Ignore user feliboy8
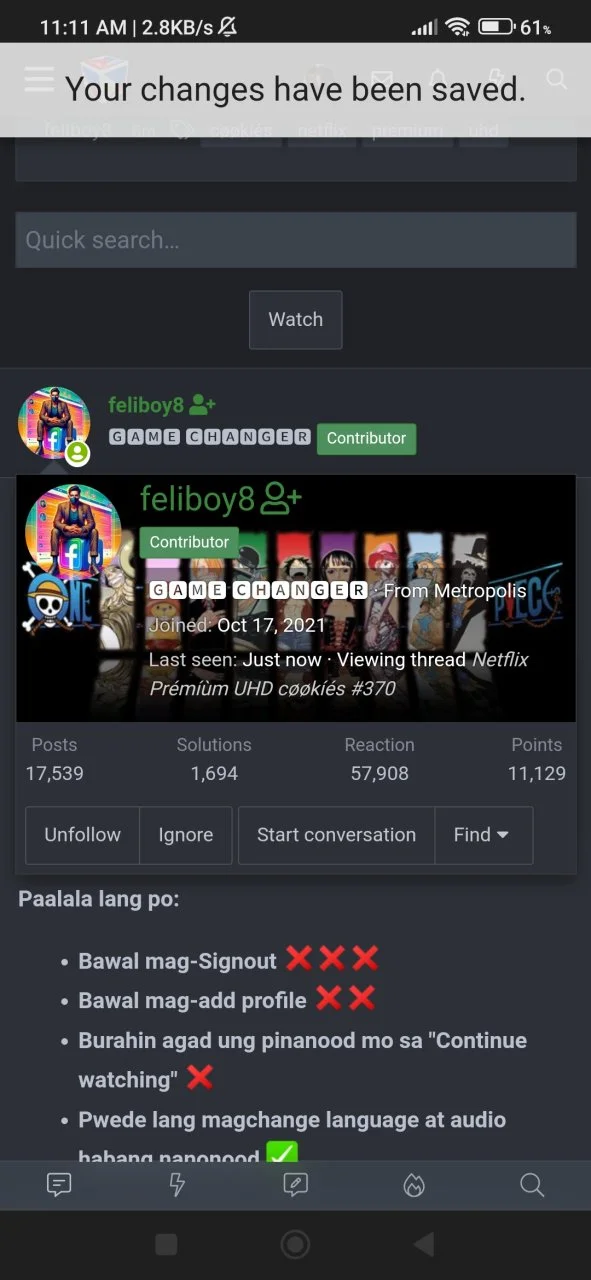 (186, 835)
